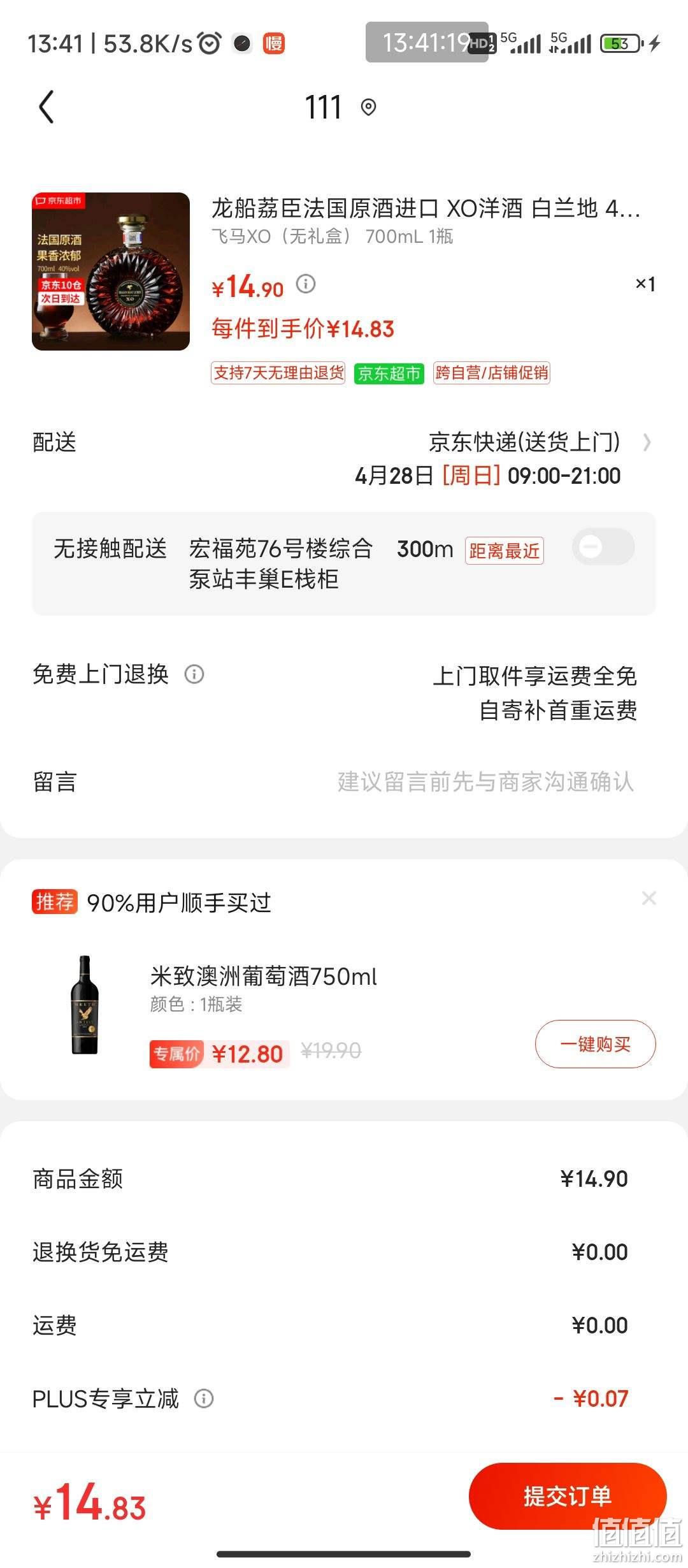
Task: Tap info icon next to 免费上门退换
Action: click(x=194, y=674)
